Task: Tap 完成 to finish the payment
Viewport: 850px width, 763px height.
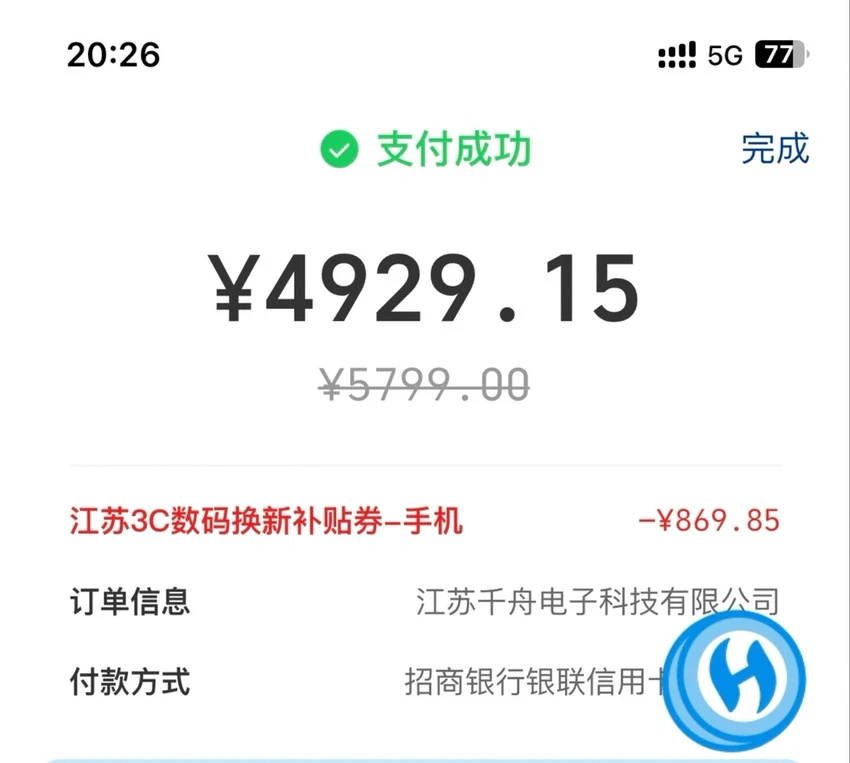Action: click(x=774, y=149)
